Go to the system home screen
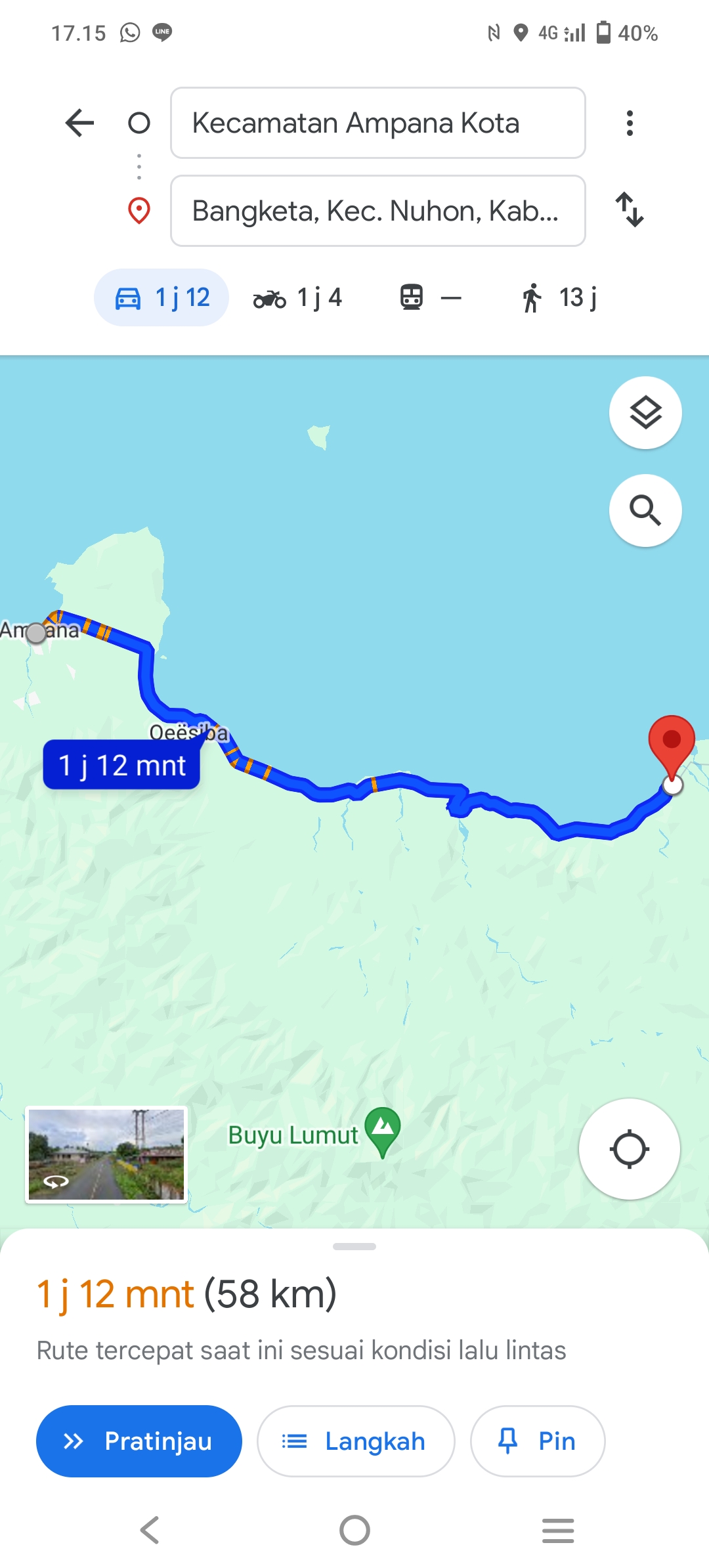Viewport: 709px width, 1568px height. (354, 1531)
